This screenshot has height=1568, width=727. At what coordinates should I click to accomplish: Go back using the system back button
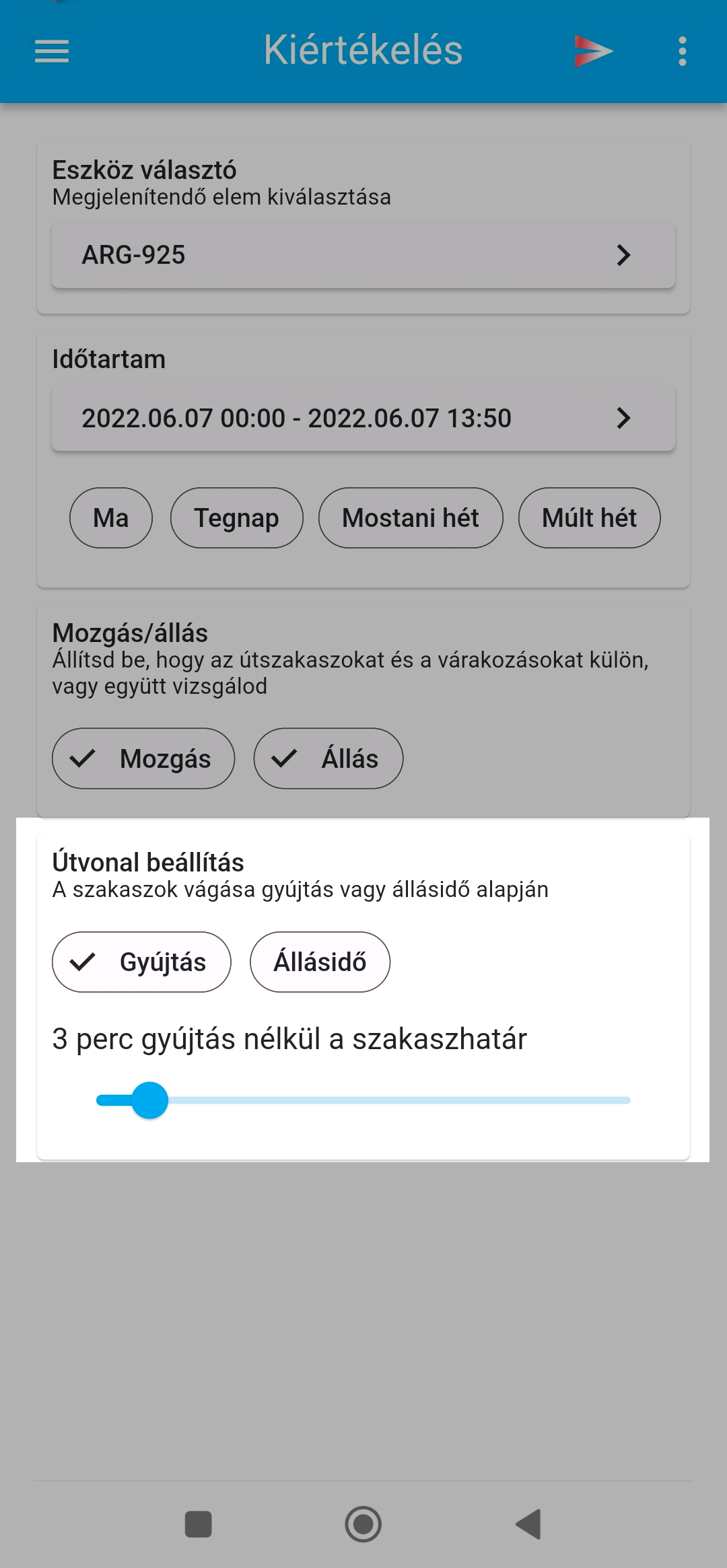click(529, 1524)
